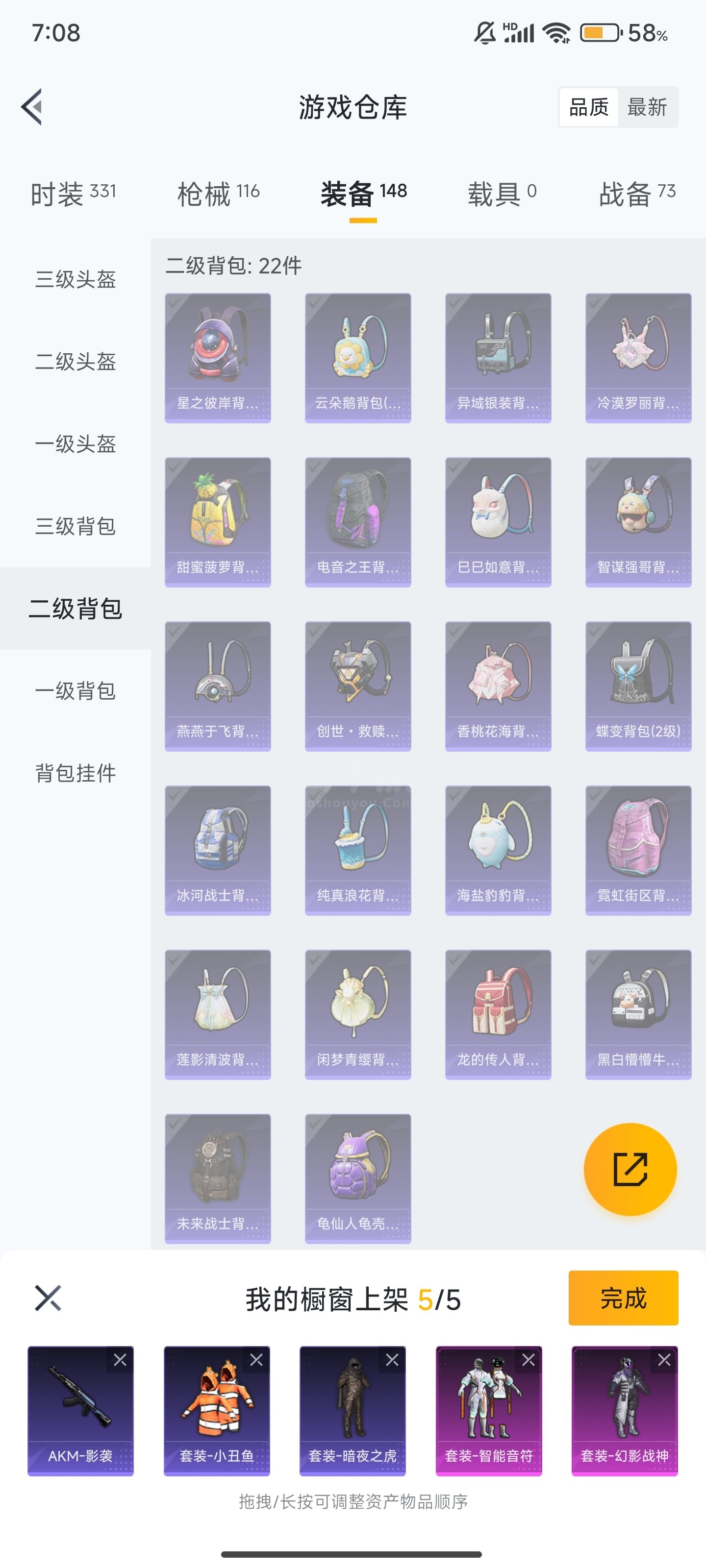Go back from 游戏仓库 page
The image size is (706, 1568).
pos(32,107)
